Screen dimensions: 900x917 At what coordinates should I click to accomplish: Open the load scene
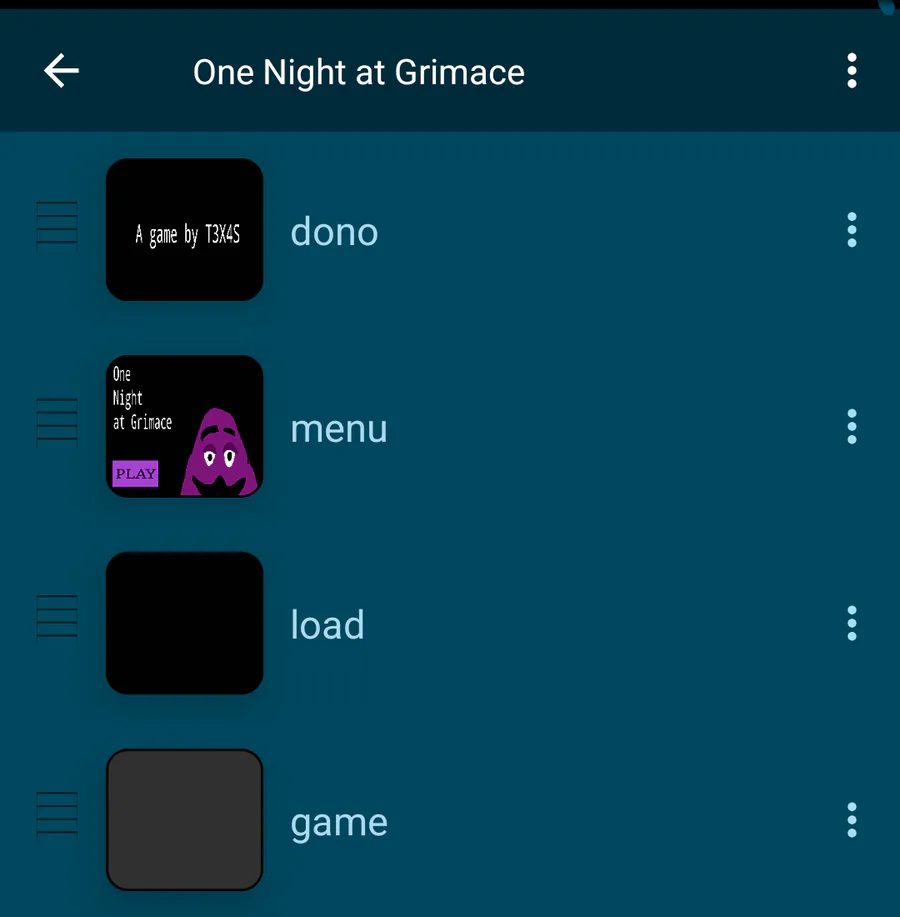pyautogui.click(x=327, y=625)
